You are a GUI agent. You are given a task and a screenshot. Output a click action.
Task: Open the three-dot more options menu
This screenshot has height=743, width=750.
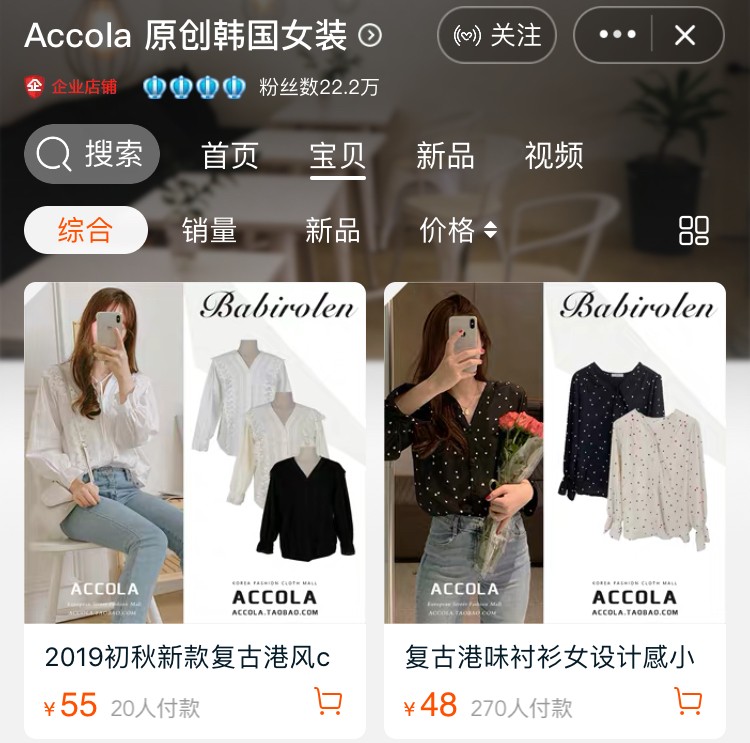coord(617,36)
